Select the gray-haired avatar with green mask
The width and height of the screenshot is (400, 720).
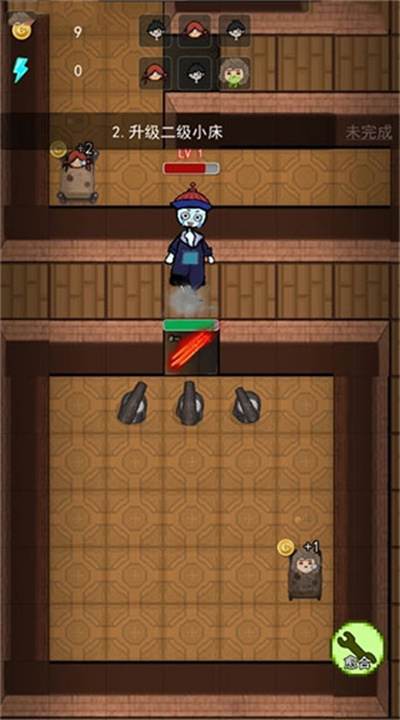(235, 73)
